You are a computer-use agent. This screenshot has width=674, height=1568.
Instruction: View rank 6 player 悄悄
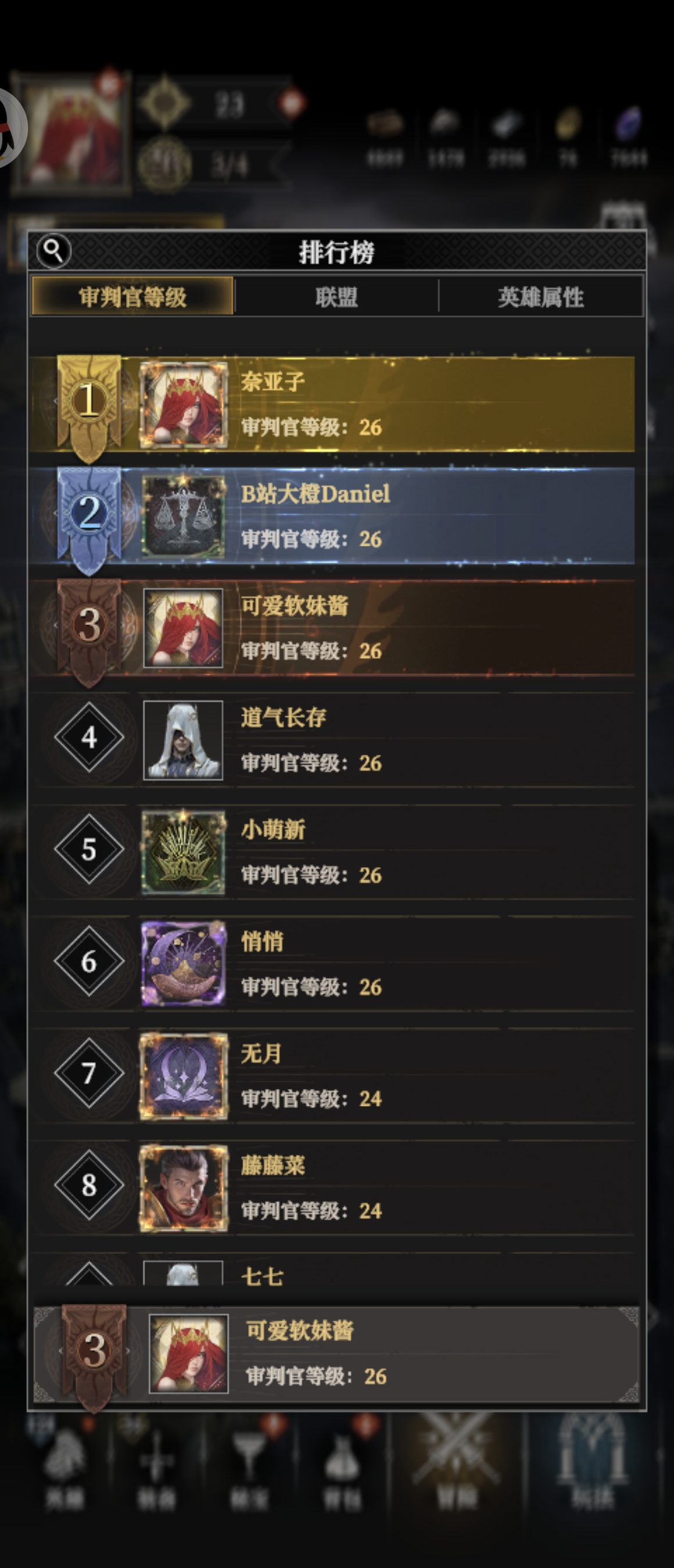pos(332,963)
